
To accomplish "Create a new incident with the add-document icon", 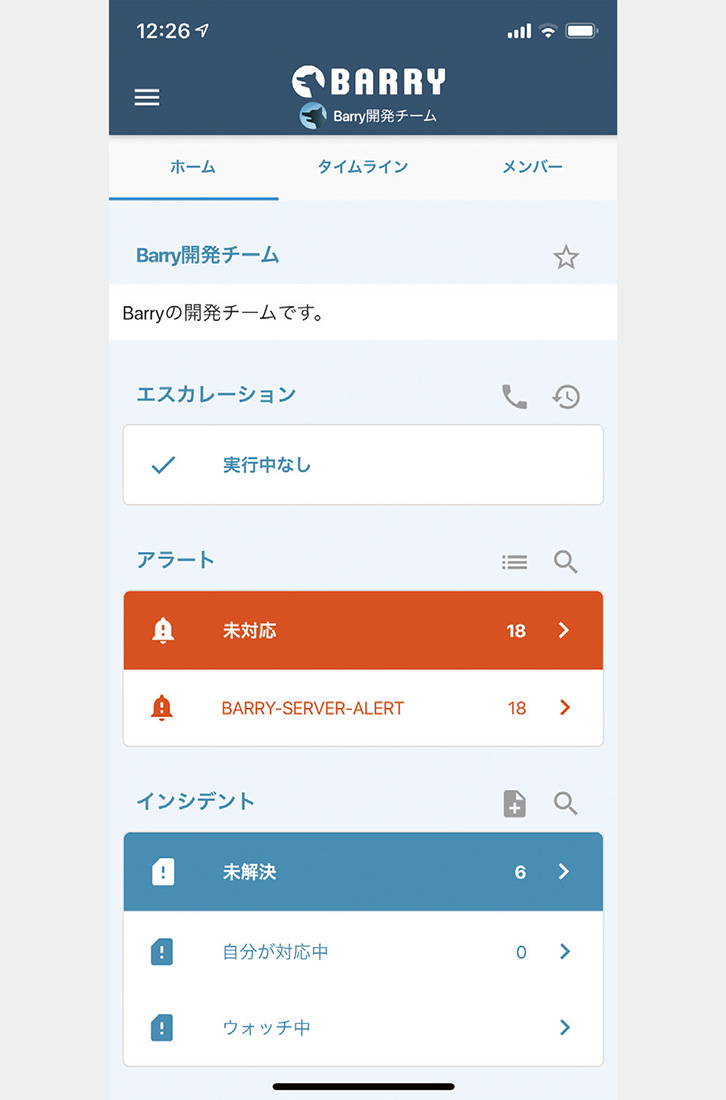I will (514, 803).
